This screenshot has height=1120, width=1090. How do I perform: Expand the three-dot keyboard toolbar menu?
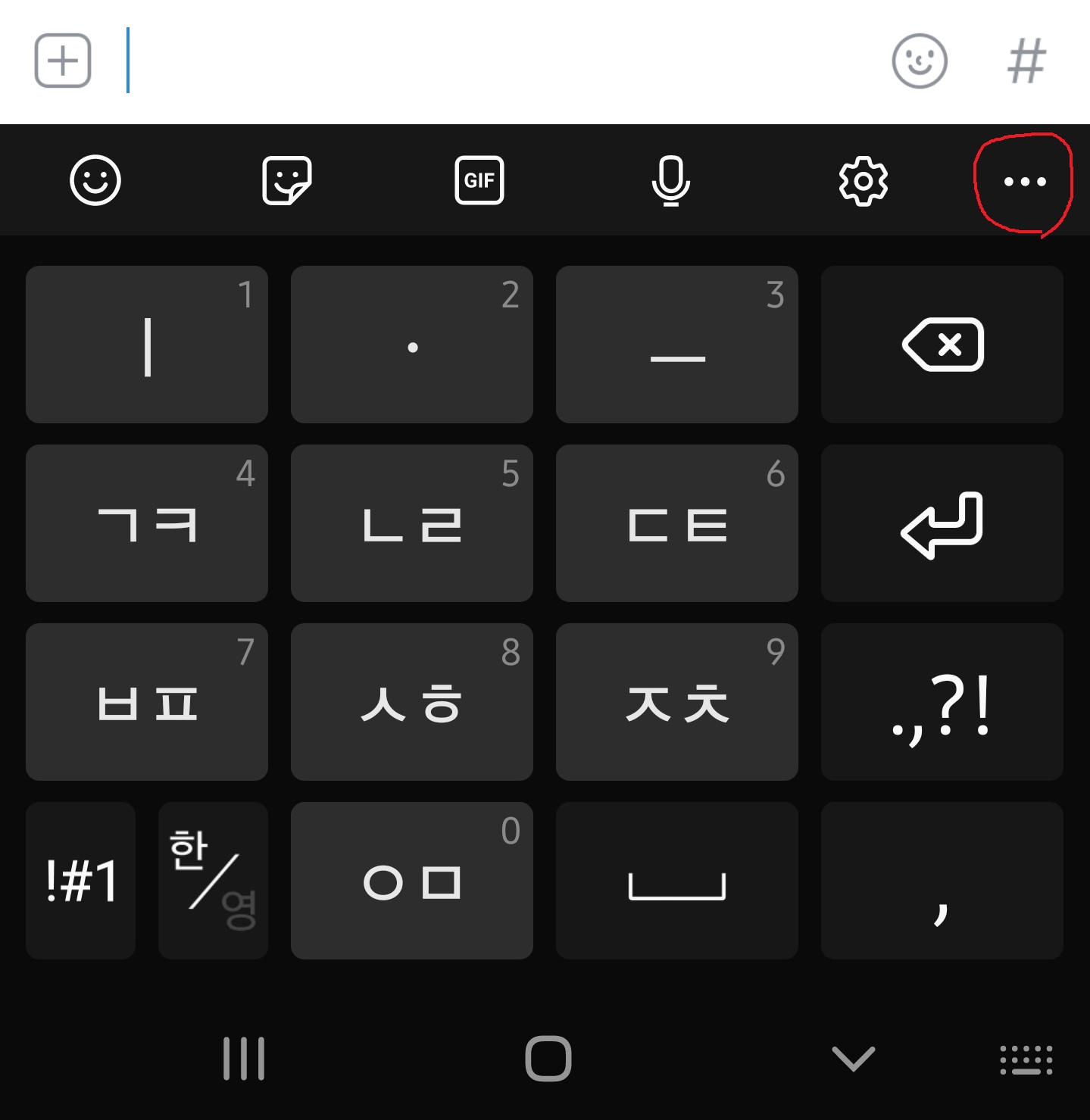point(1024,182)
